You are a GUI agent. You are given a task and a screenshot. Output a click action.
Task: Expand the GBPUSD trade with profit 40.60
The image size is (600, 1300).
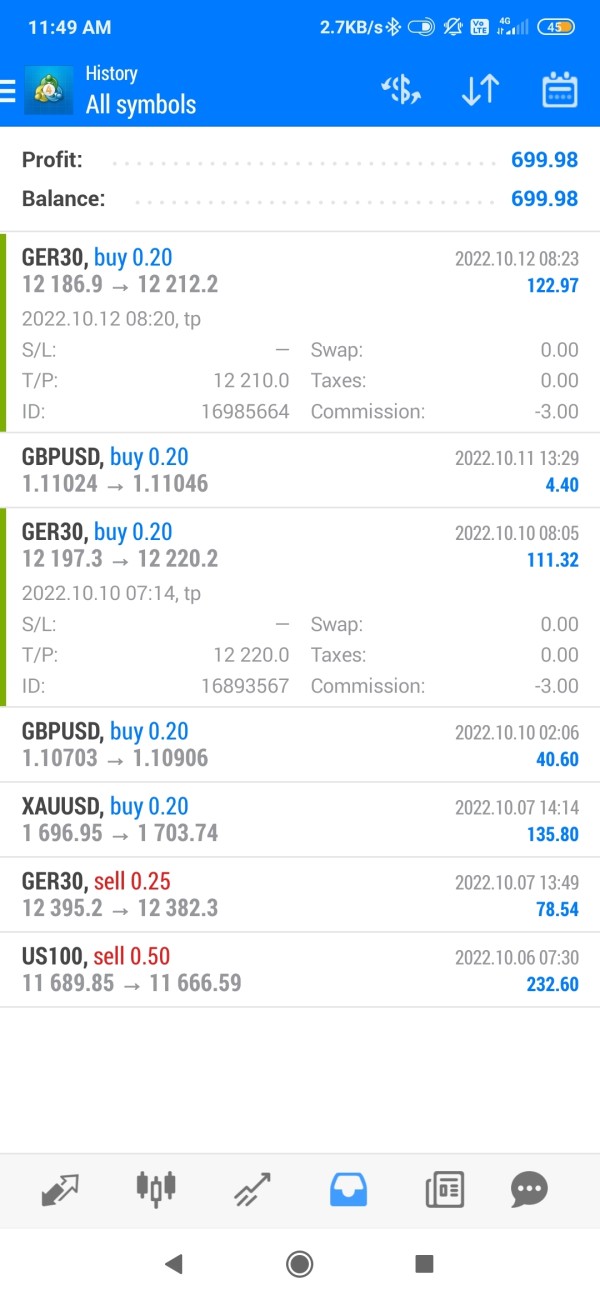point(300,745)
